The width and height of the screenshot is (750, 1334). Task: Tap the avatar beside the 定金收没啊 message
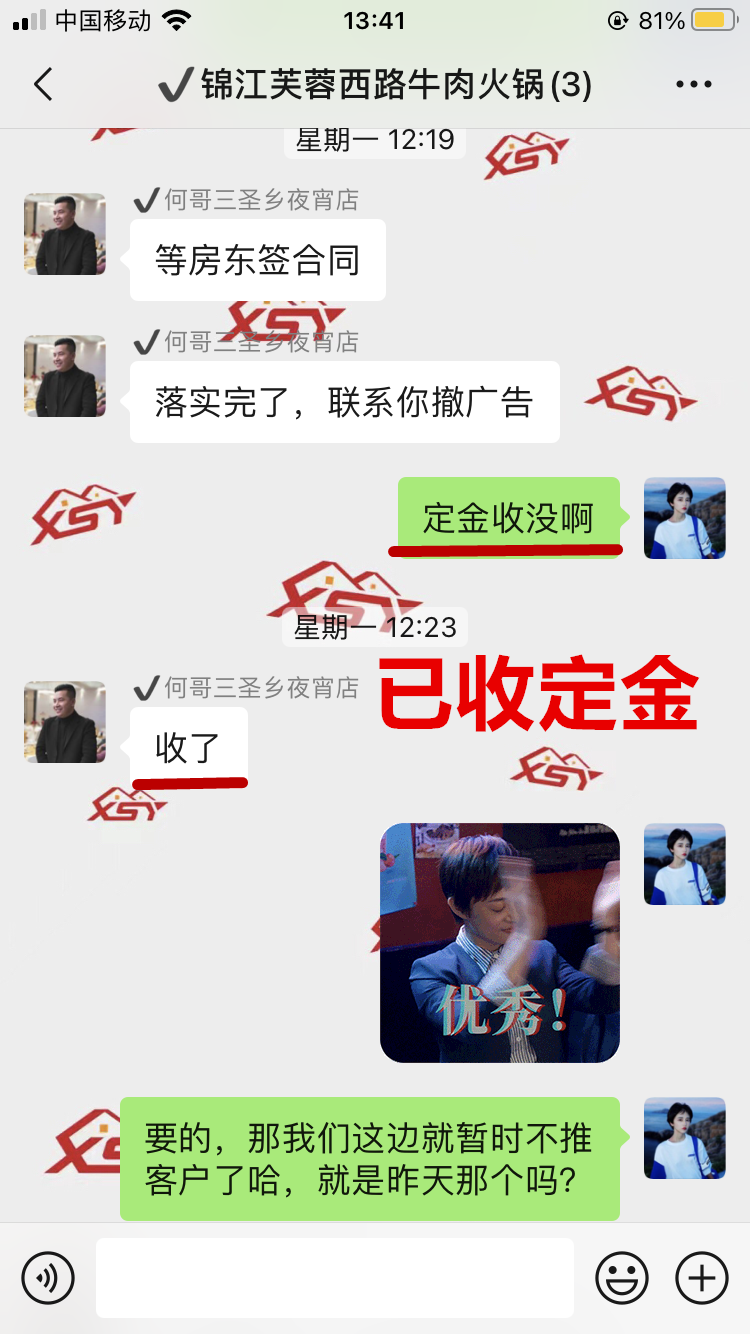684,518
